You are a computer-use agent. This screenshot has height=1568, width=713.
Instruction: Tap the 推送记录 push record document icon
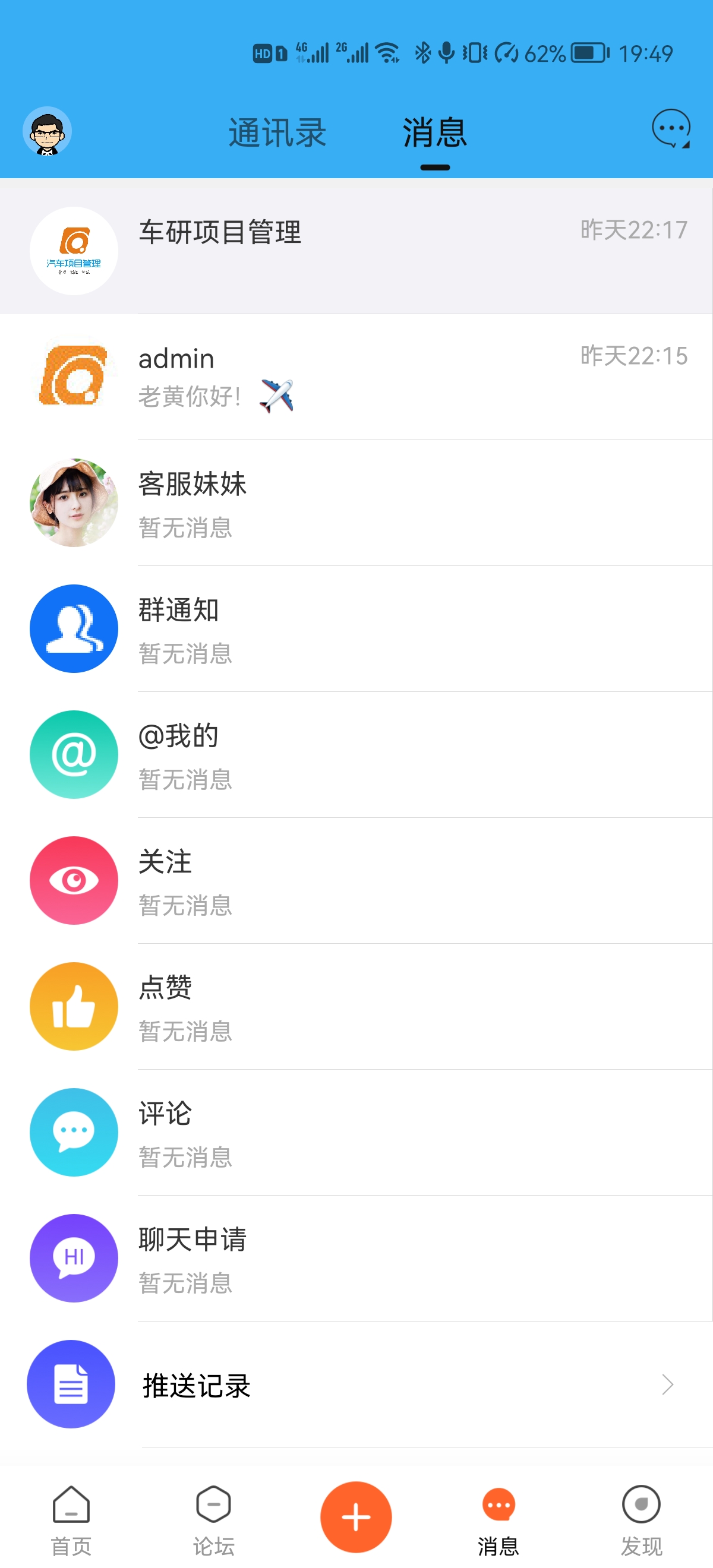(x=70, y=1385)
